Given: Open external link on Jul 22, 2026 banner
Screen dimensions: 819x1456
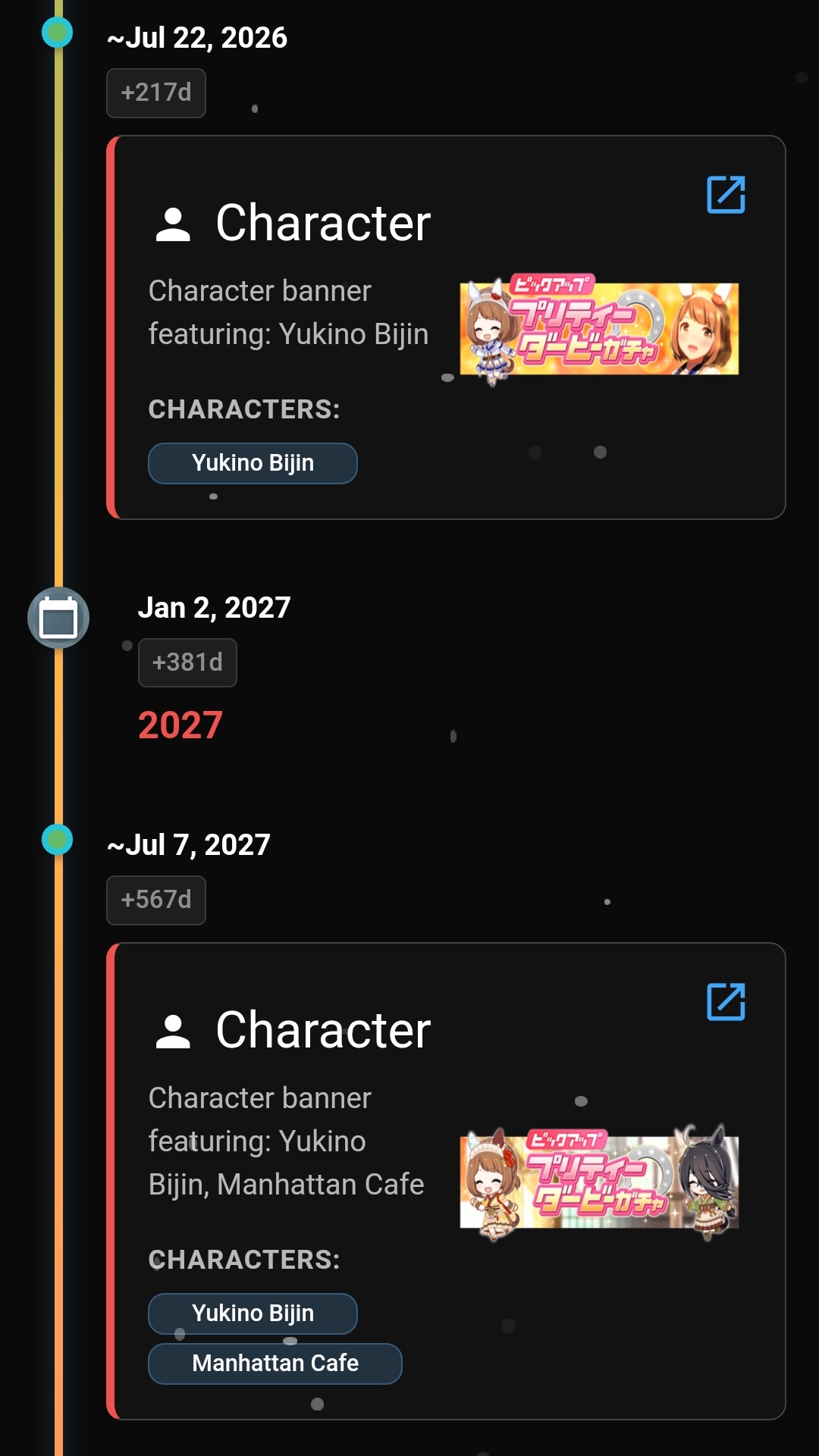Looking at the screenshot, I should tap(726, 195).
